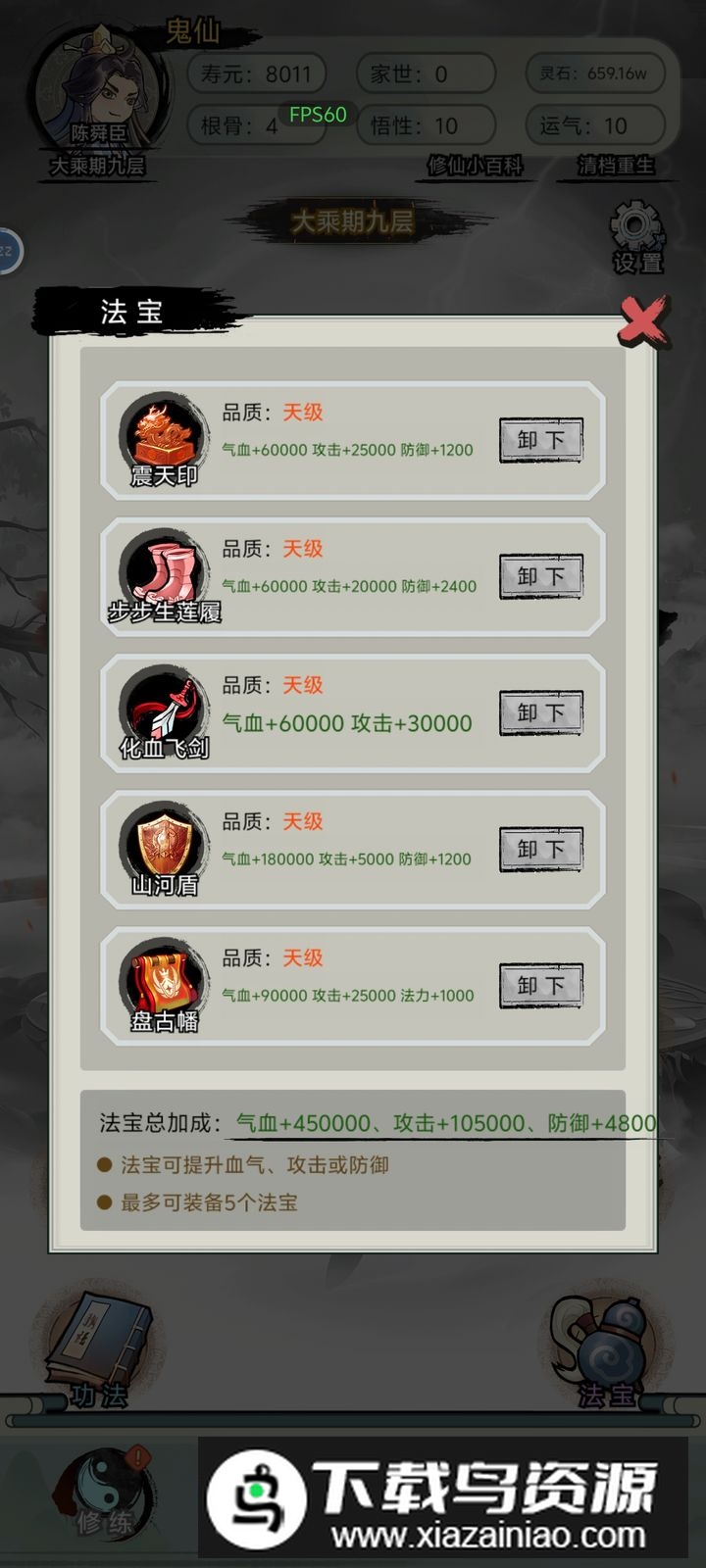This screenshot has width=706, height=1568.
Task: Unequip 步步生莲履 with its 卸下 button
Action: 541,576
